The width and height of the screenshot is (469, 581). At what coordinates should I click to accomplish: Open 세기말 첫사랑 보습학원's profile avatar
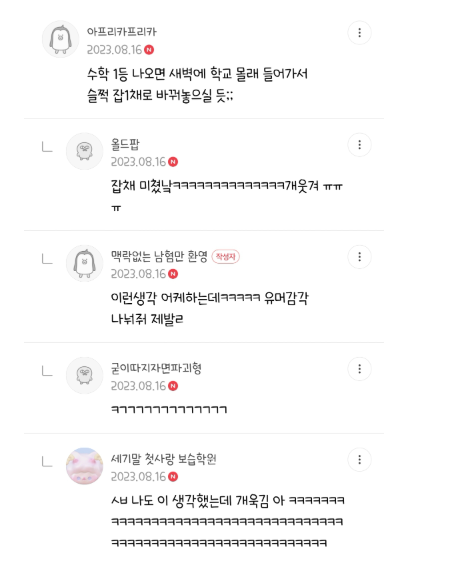pos(84,466)
